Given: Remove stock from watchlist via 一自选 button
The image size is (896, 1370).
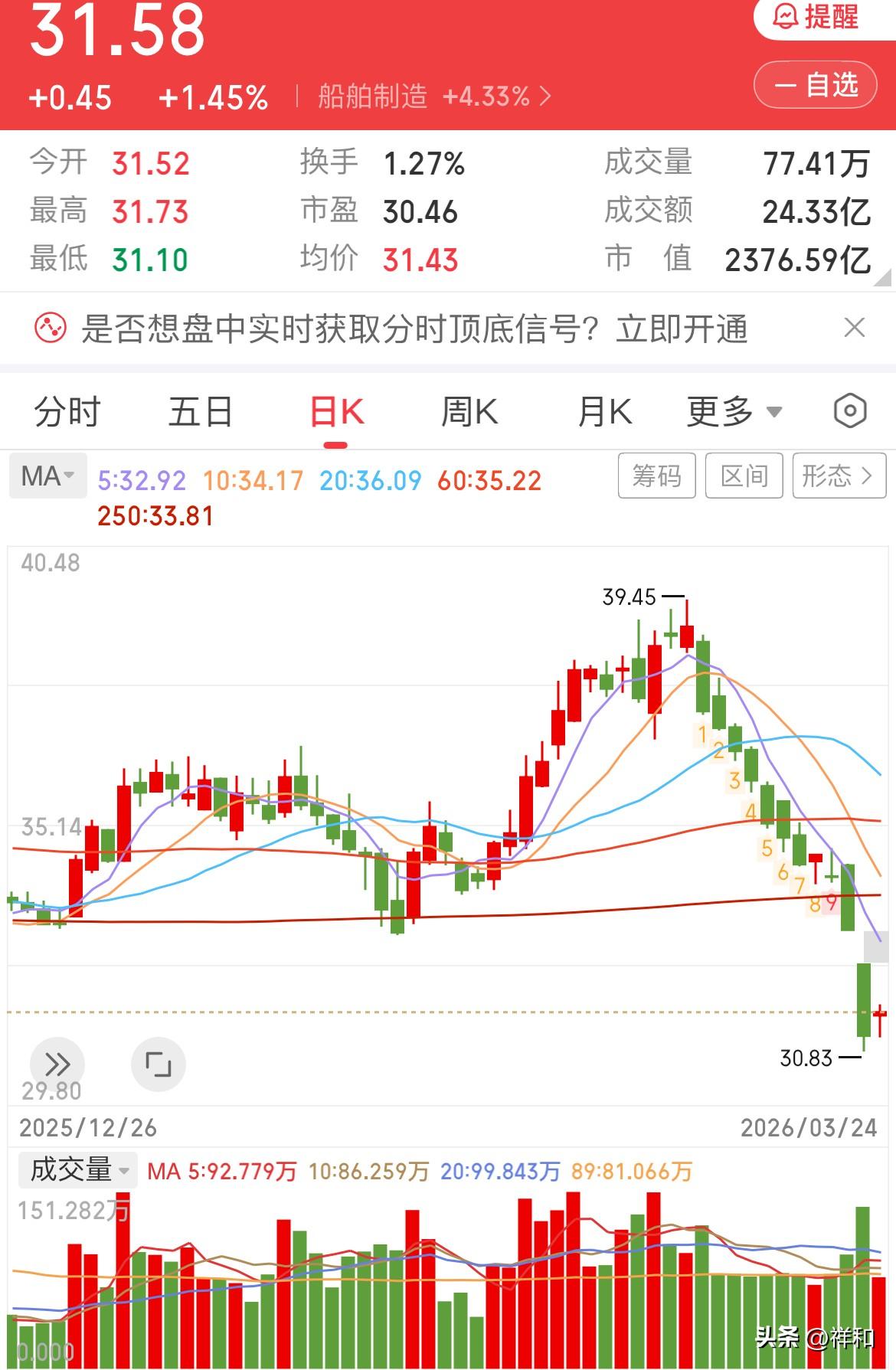Looking at the screenshot, I should pos(816,85).
